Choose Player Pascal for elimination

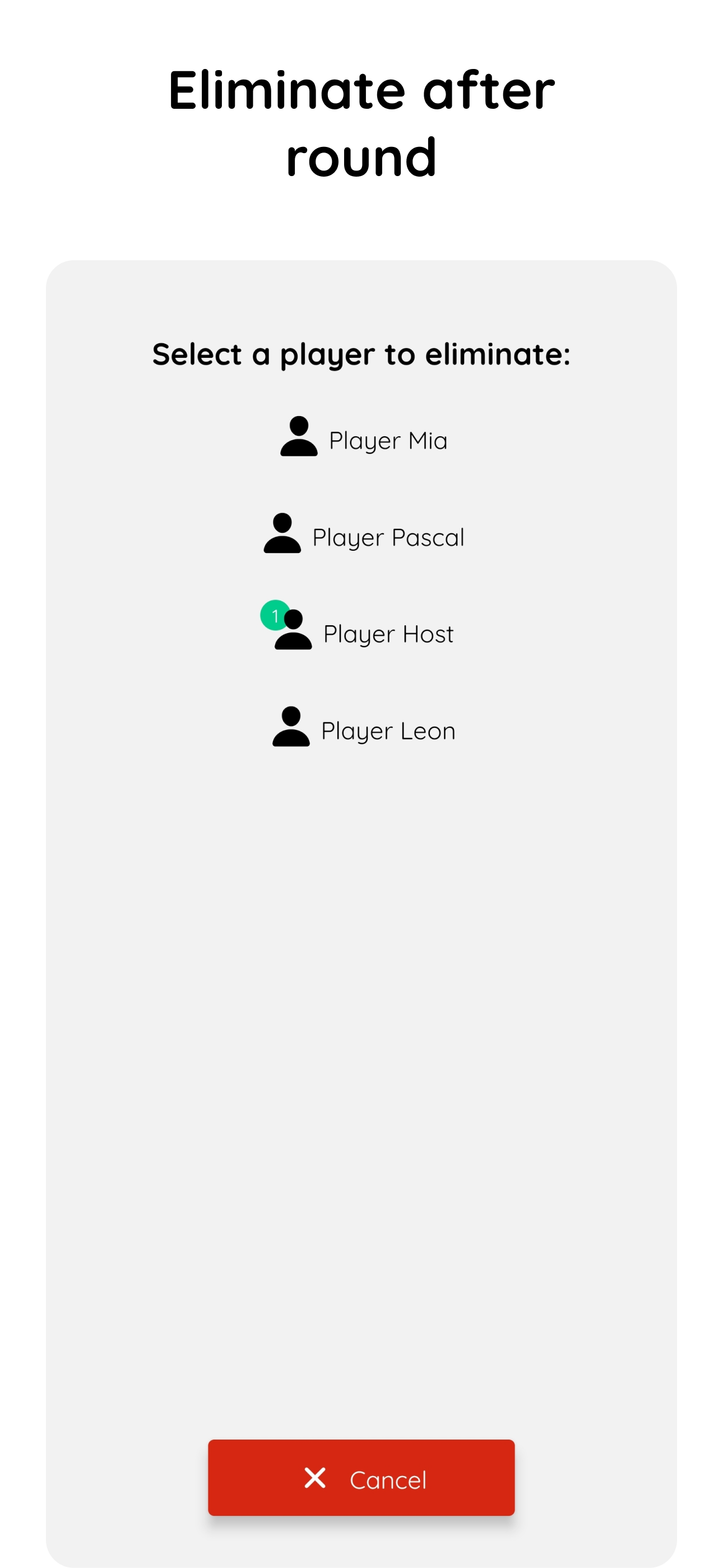click(363, 535)
